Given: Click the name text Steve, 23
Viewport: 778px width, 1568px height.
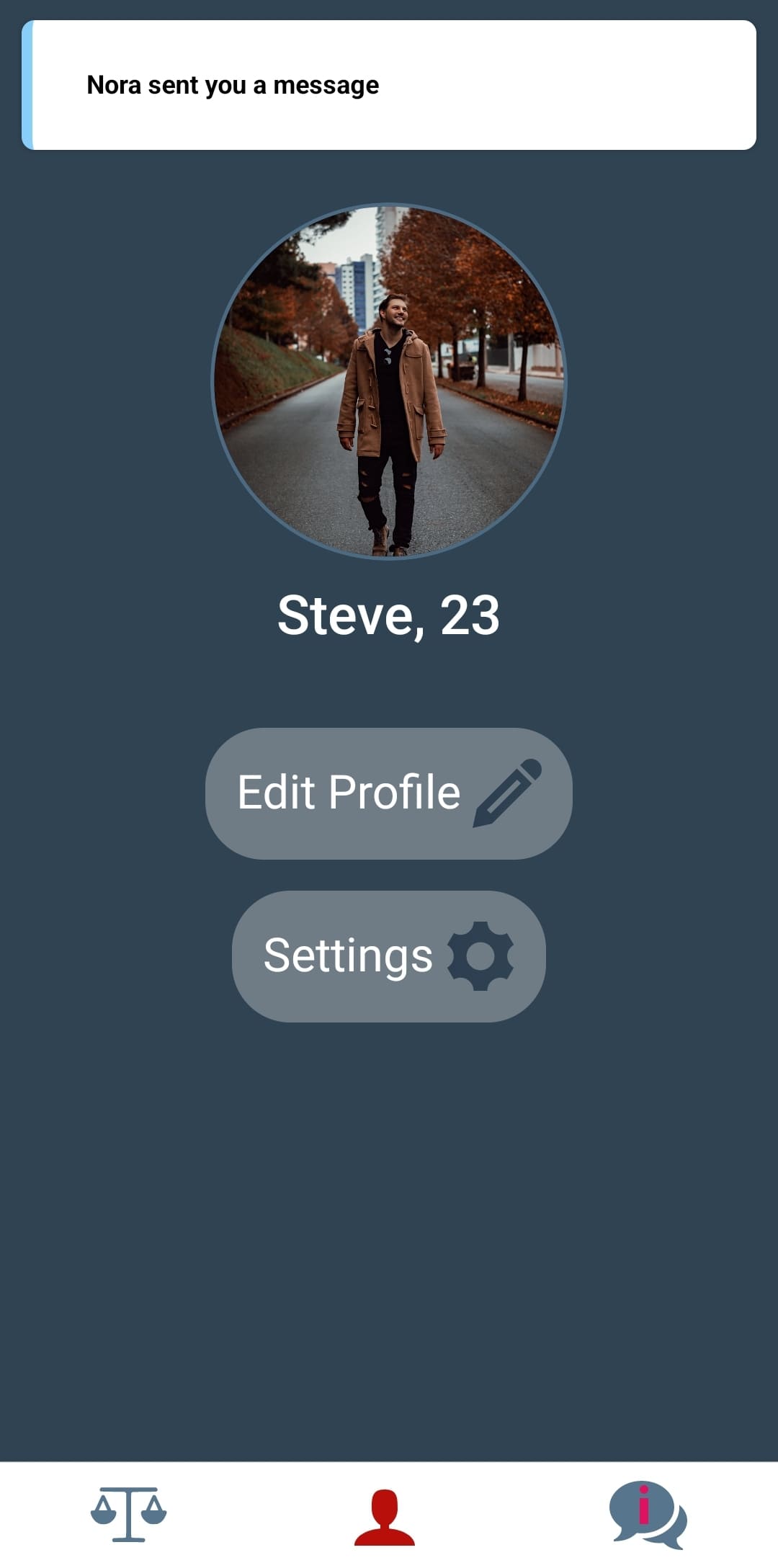Looking at the screenshot, I should point(389,616).
